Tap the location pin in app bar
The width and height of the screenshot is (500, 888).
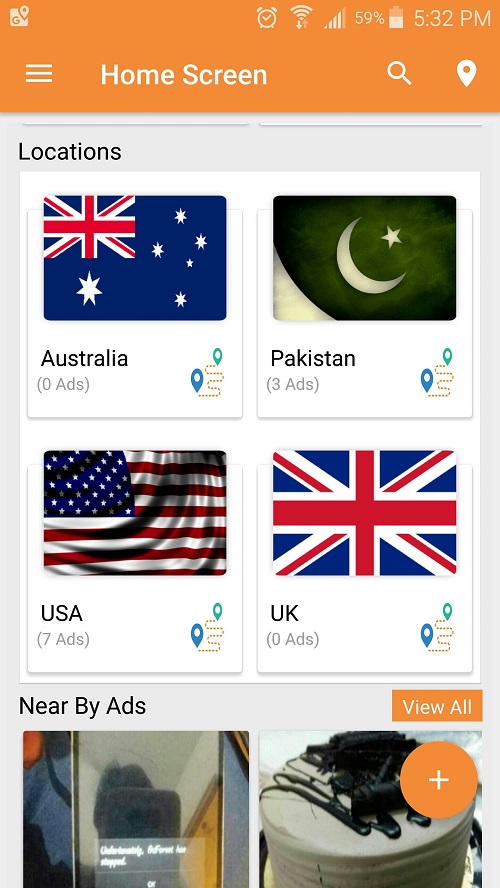tap(467, 74)
